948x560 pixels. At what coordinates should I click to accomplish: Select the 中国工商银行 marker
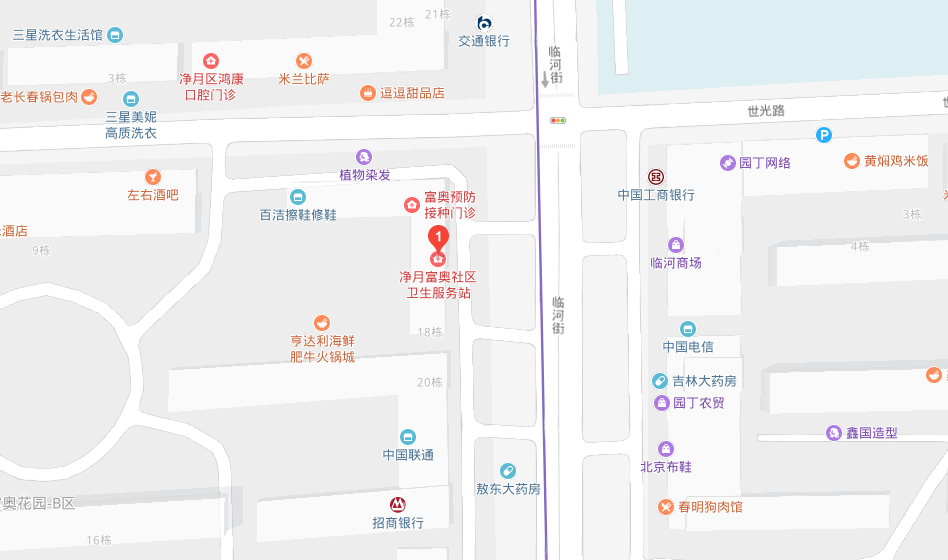tap(655, 176)
